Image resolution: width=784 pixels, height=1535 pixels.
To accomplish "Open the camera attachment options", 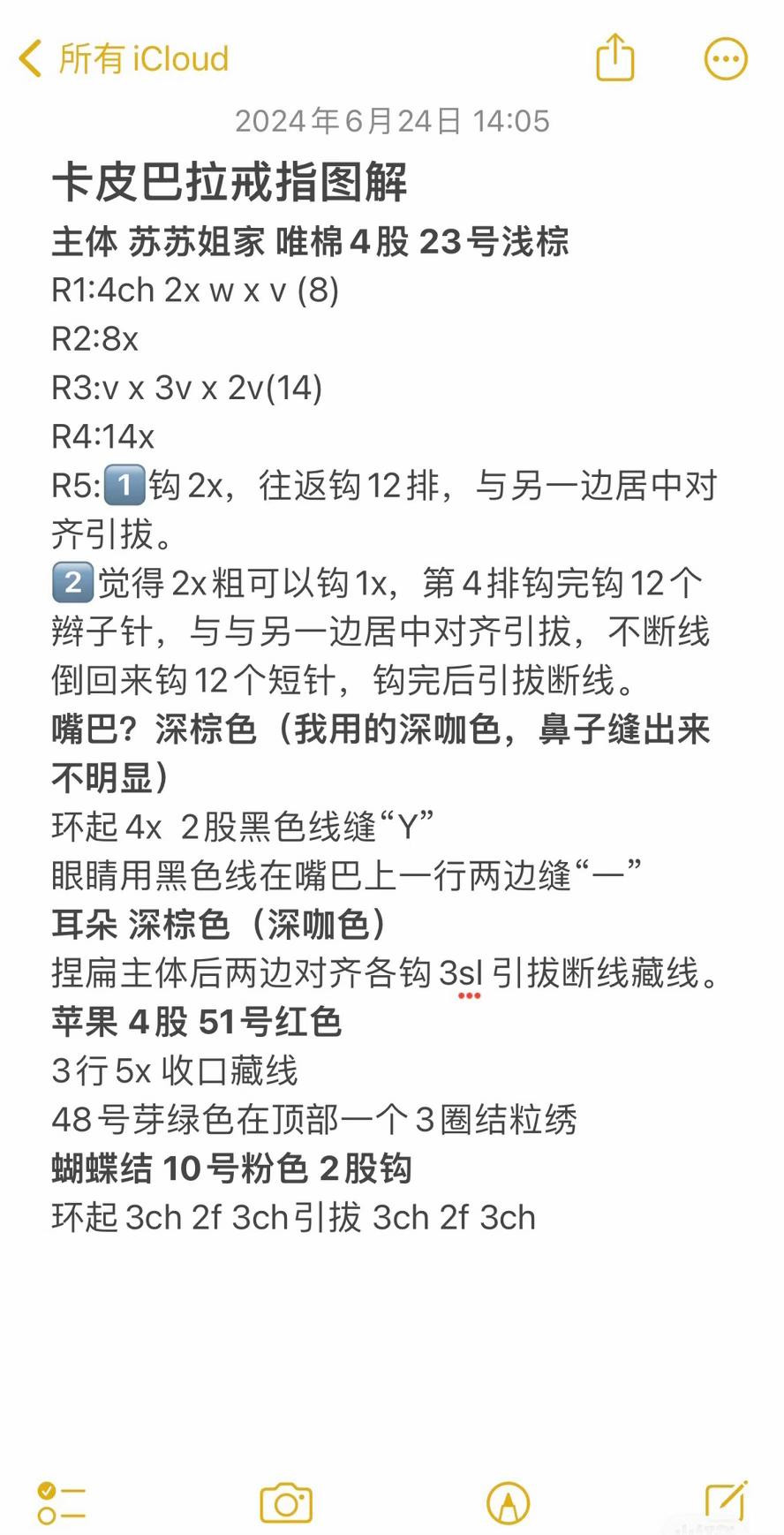I will pos(286,1503).
